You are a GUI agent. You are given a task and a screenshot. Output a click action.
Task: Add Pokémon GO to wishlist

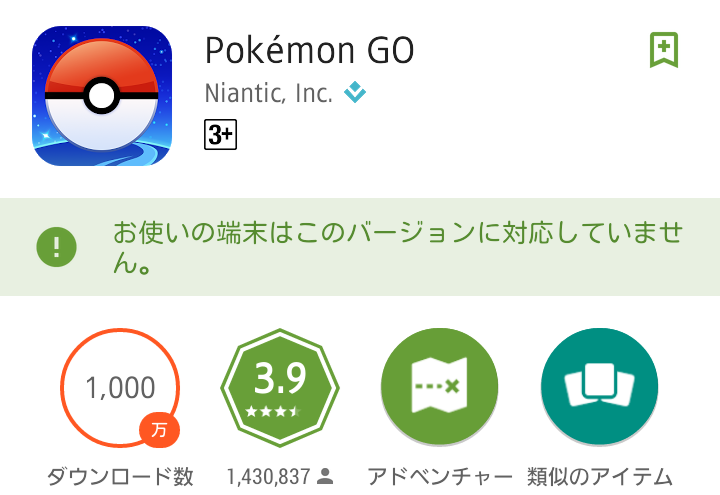[664, 49]
